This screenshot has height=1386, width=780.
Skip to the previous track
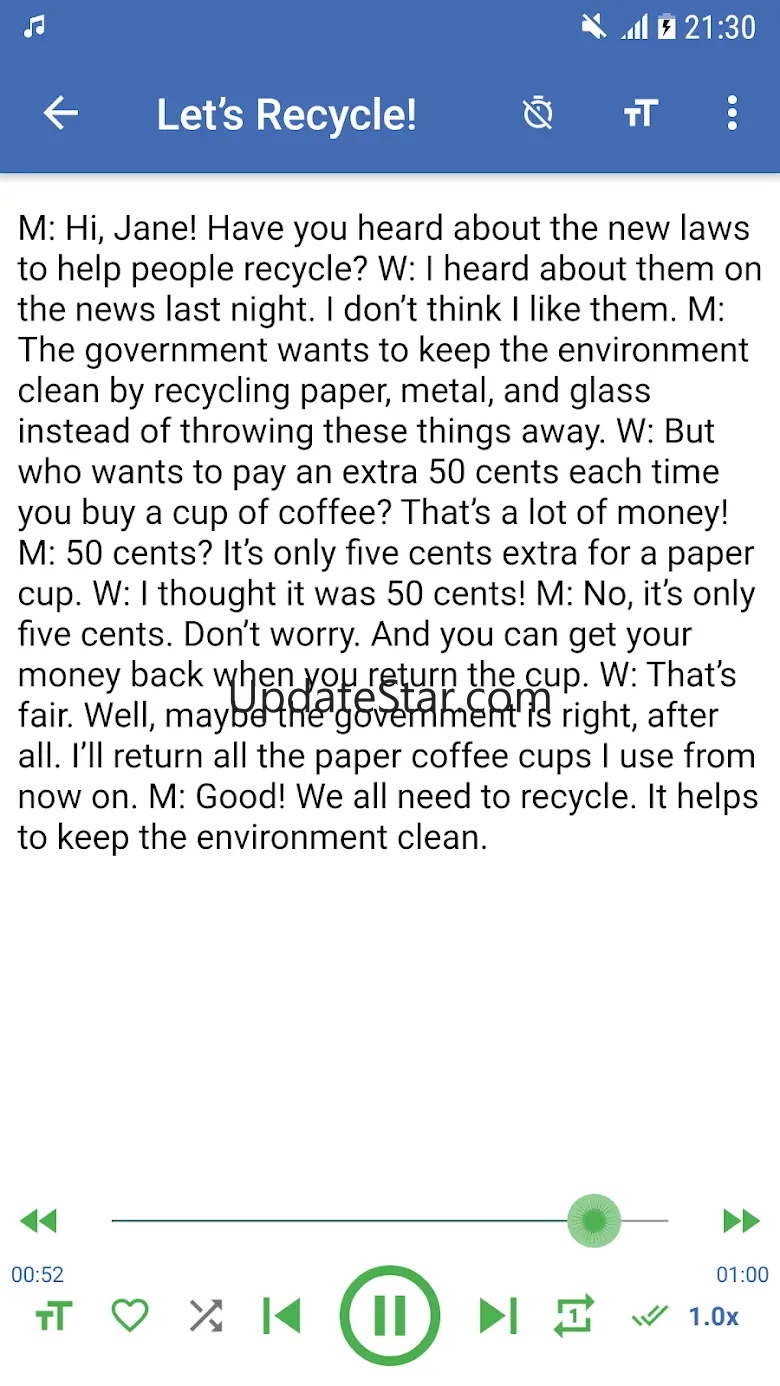pyautogui.click(x=282, y=1316)
